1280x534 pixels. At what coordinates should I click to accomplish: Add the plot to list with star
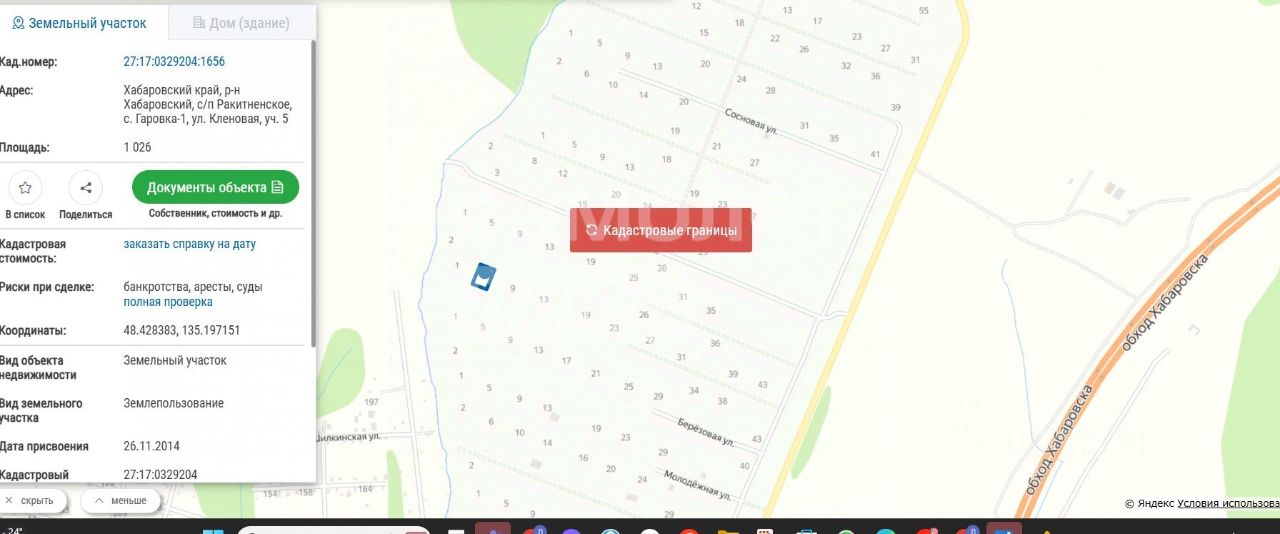tap(25, 187)
